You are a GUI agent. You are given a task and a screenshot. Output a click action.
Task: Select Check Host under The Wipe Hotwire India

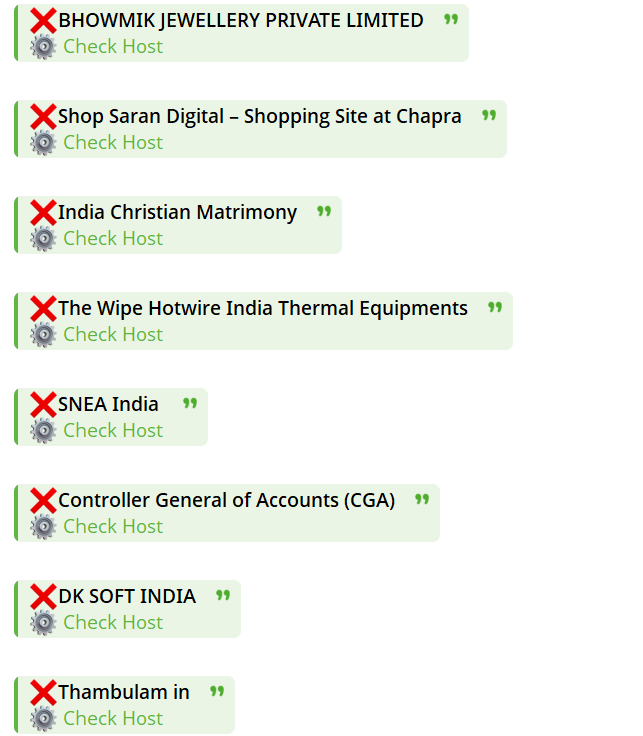pyautogui.click(x=112, y=334)
